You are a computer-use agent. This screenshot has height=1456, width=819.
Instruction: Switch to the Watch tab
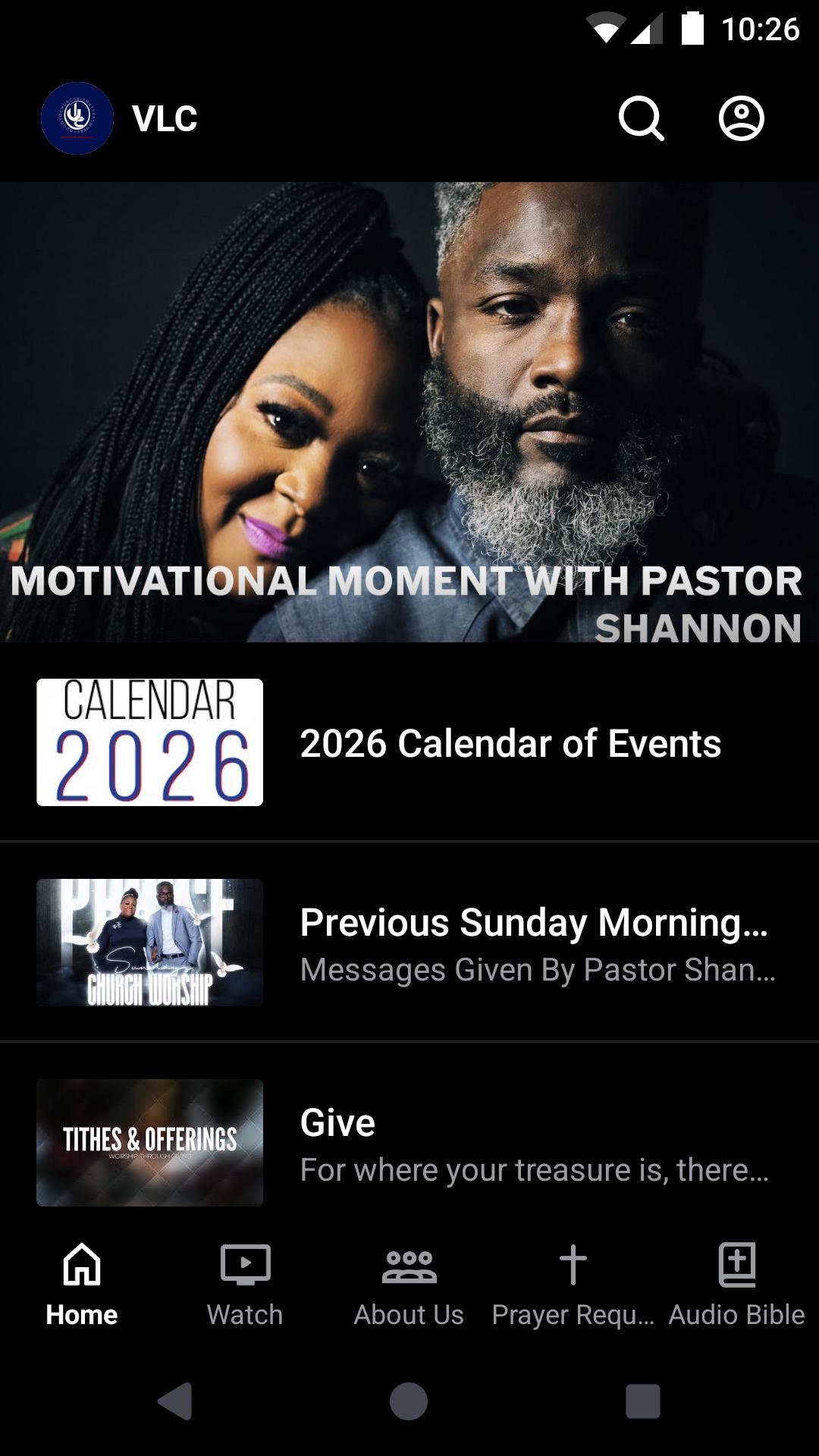245,1284
